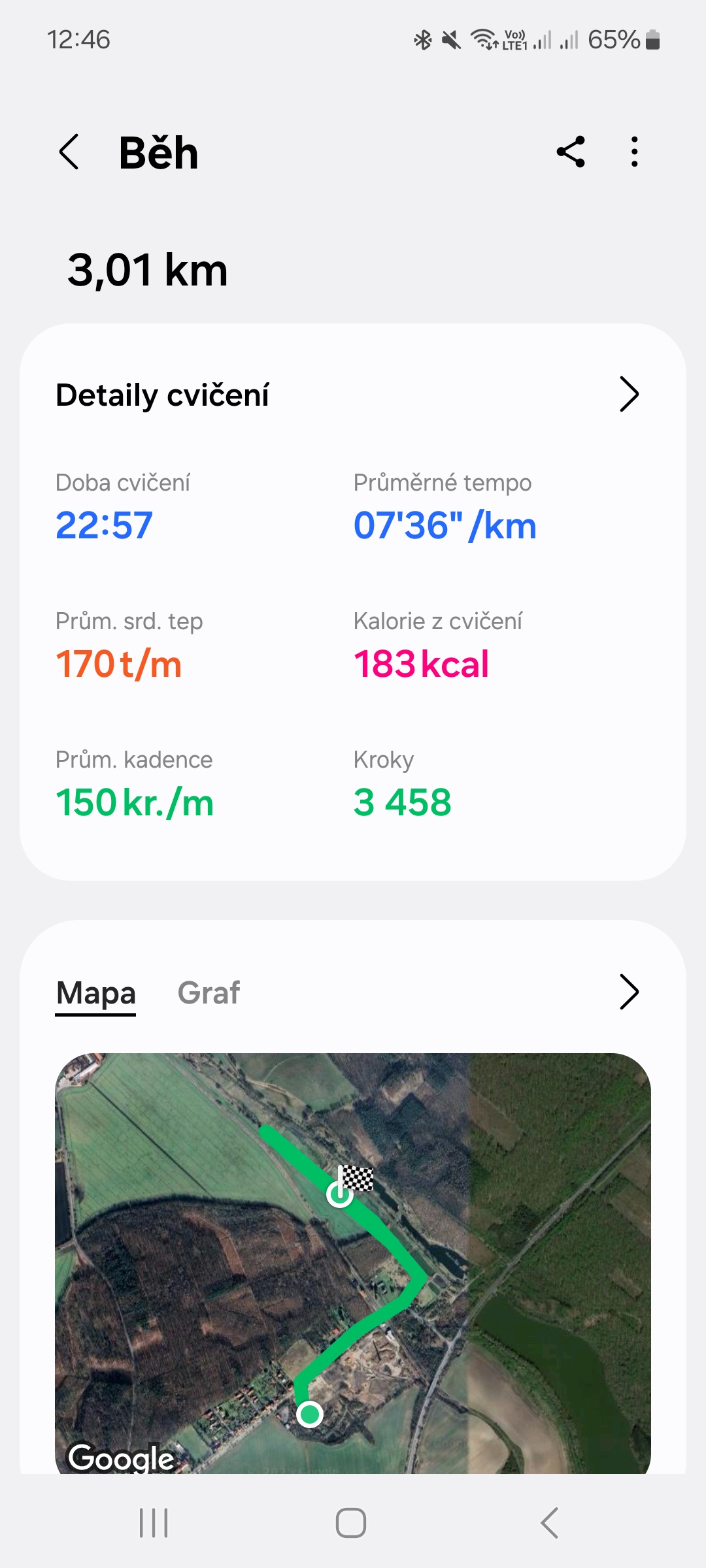Open the three-dot overflow menu
The width and height of the screenshot is (706, 1568).
(x=634, y=152)
